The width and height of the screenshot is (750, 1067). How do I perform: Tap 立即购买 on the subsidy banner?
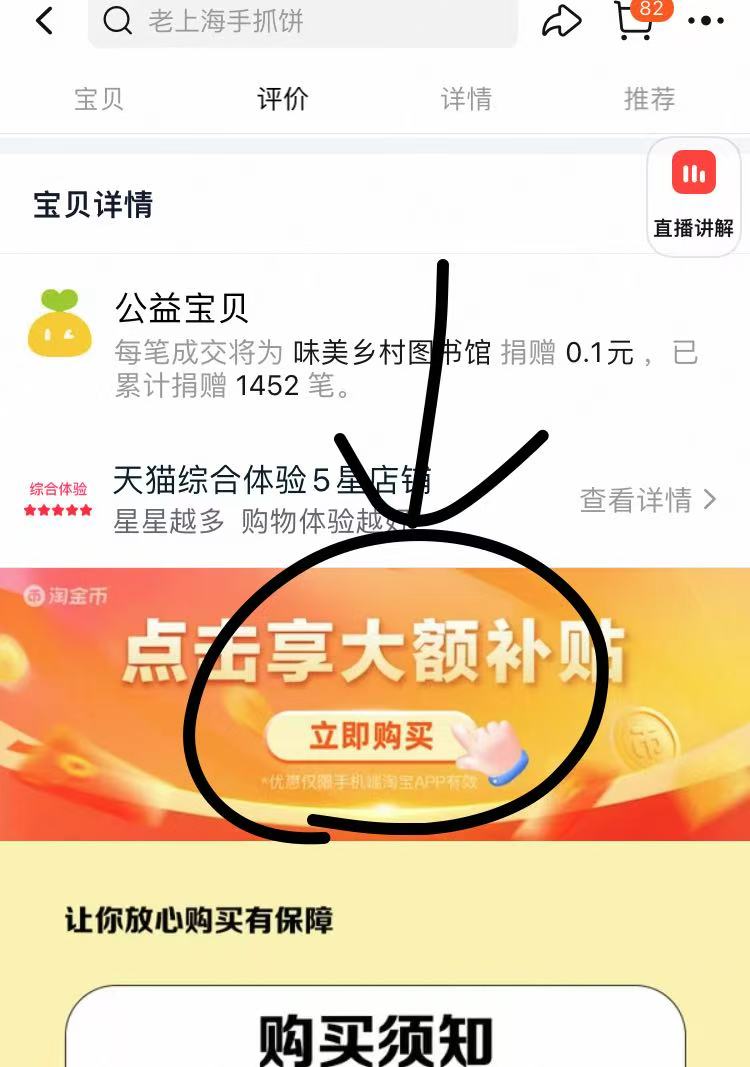click(x=371, y=737)
